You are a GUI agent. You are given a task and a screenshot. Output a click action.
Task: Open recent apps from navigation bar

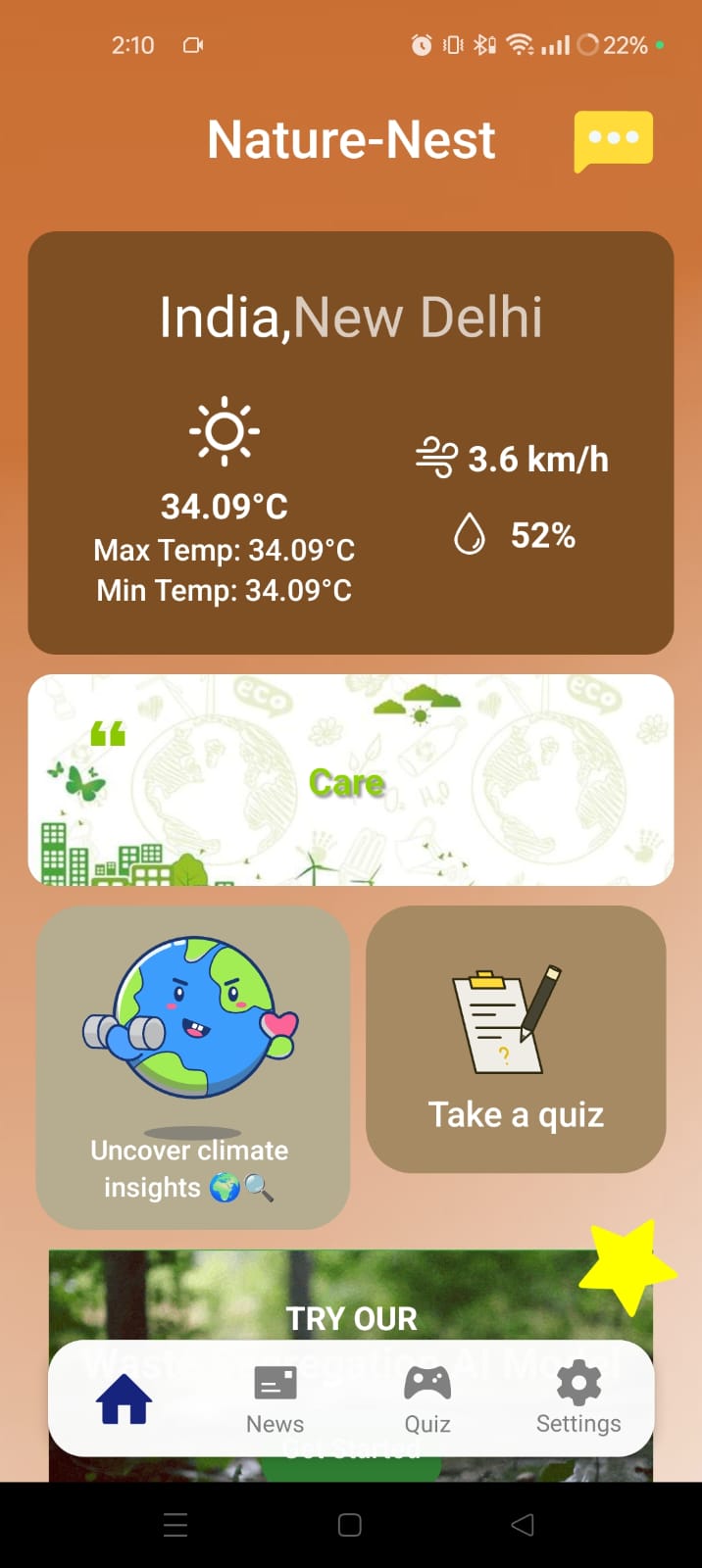pyautogui.click(x=175, y=1525)
